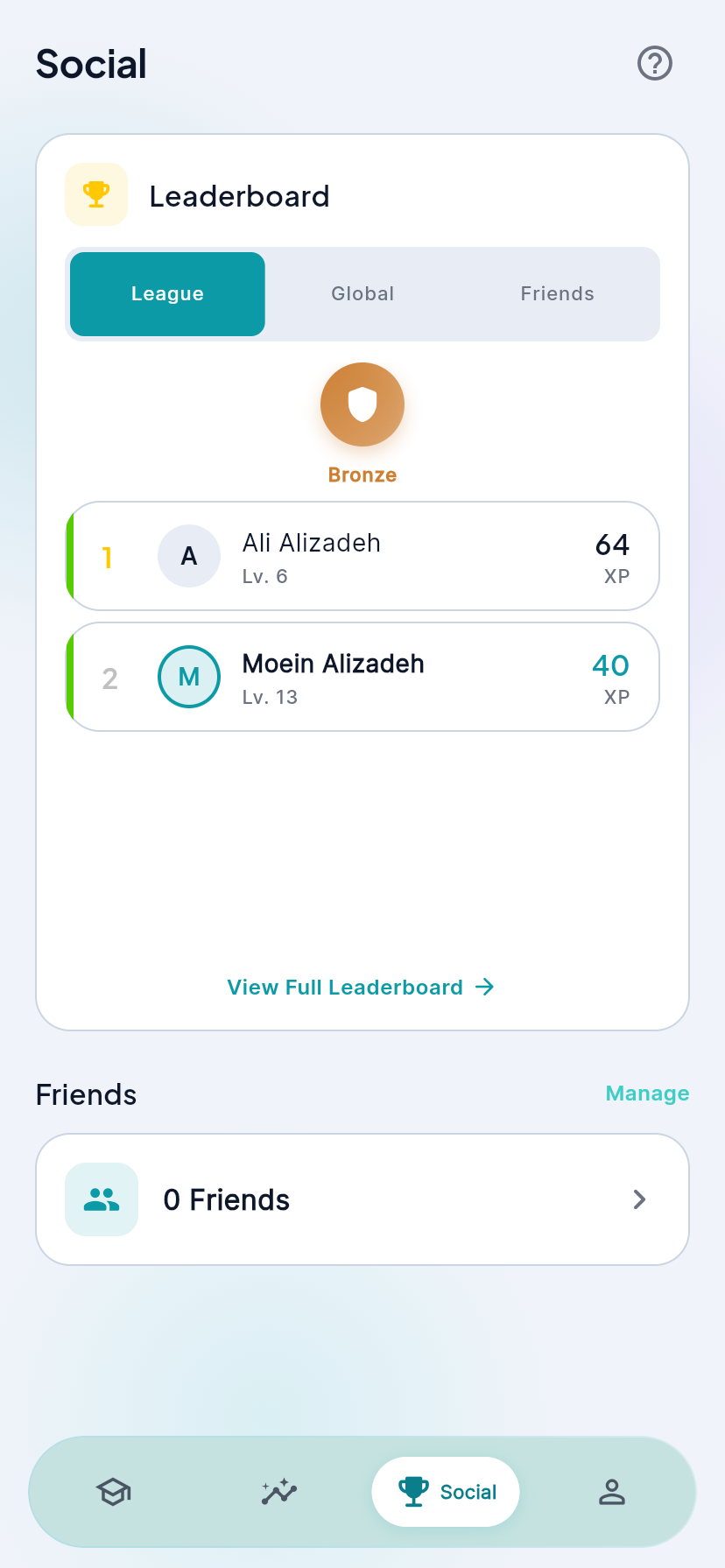This screenshot has height=1568, width=725.
Task: Switch to the Friends leaderboard tab
Action: click(557, 294)
